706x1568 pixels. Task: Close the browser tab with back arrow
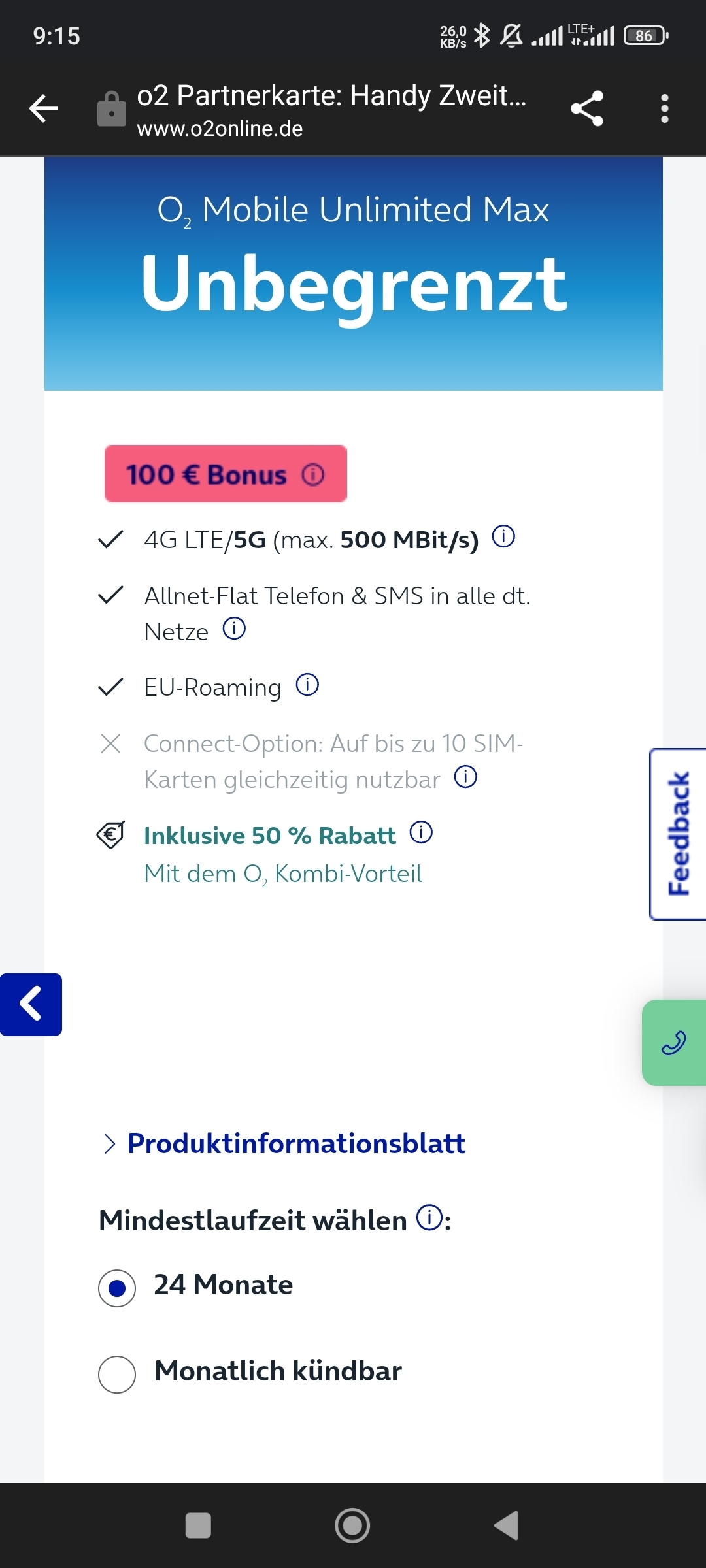click(x=44, y=108)
